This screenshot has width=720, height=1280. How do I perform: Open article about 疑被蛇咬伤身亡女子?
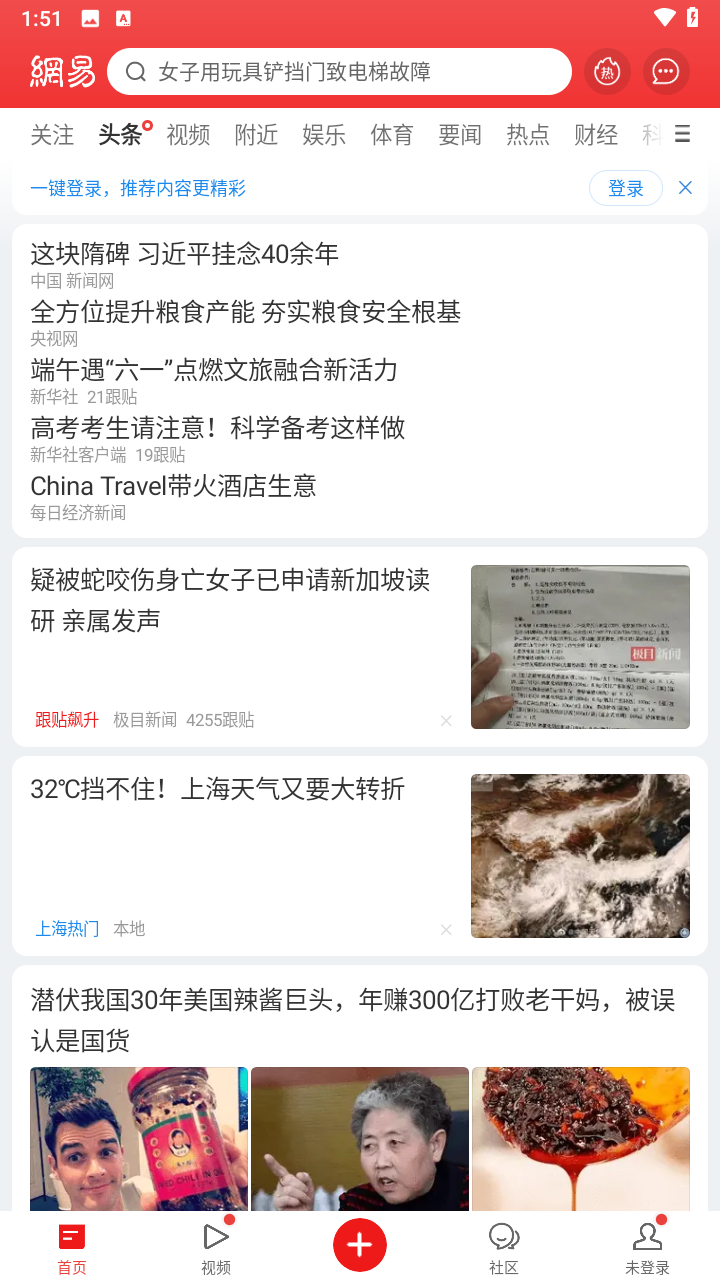click(x=231, y=600)
